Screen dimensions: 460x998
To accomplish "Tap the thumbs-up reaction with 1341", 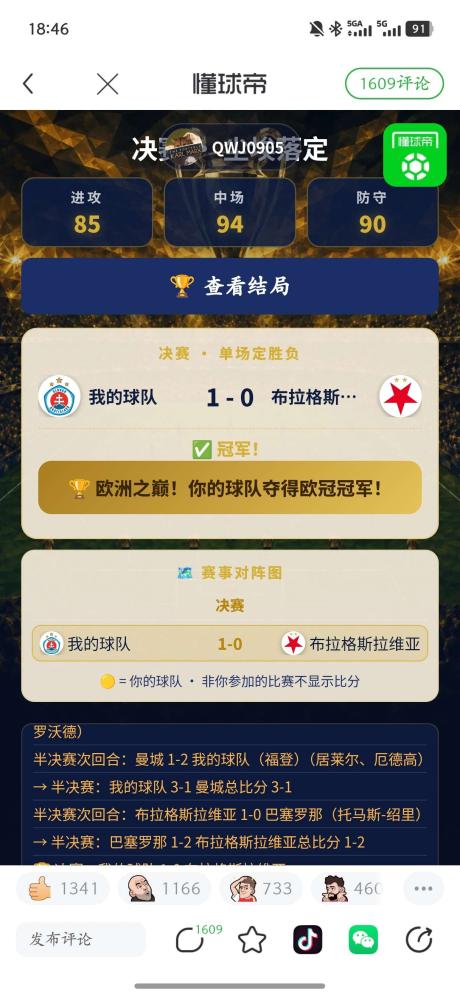I will [x=62, y=889].
